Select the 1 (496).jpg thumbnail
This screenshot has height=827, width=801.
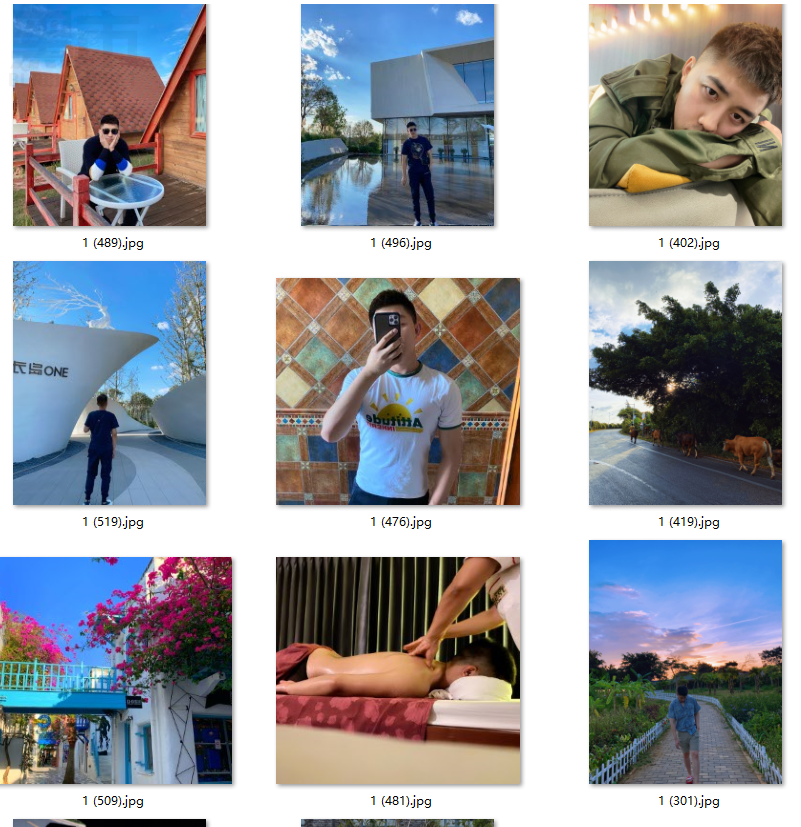[397, 115]
